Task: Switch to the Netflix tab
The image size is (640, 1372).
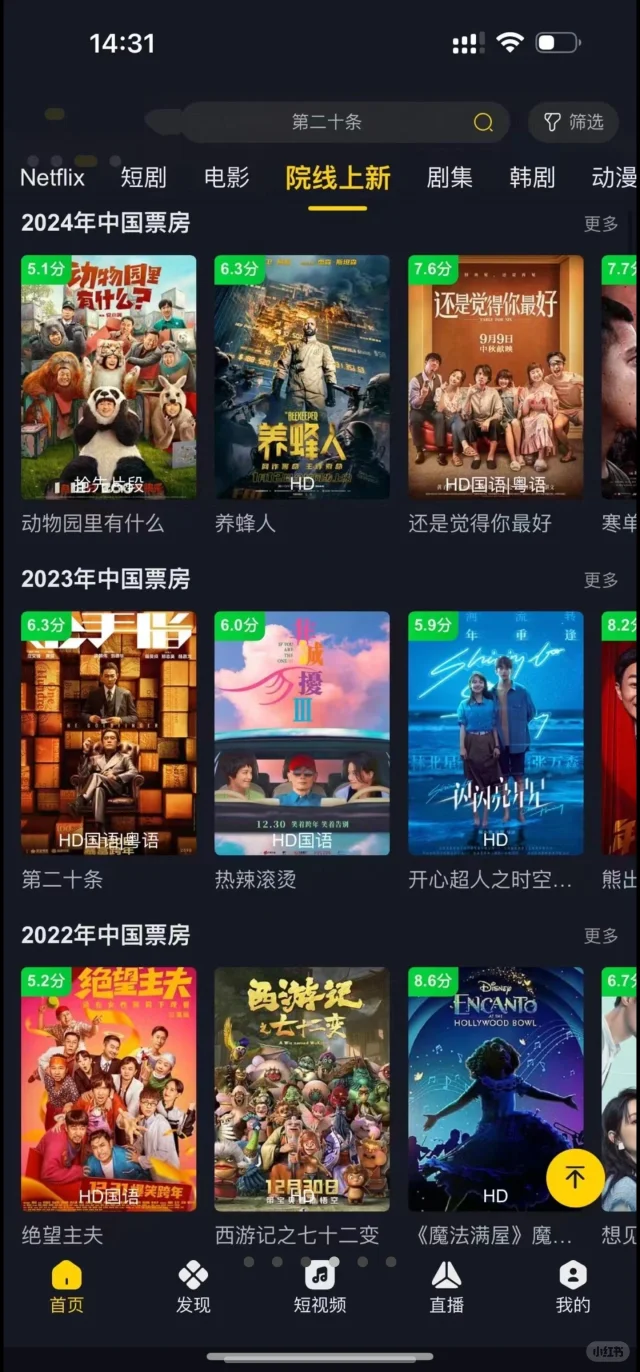Action: [x=52, y=178]
